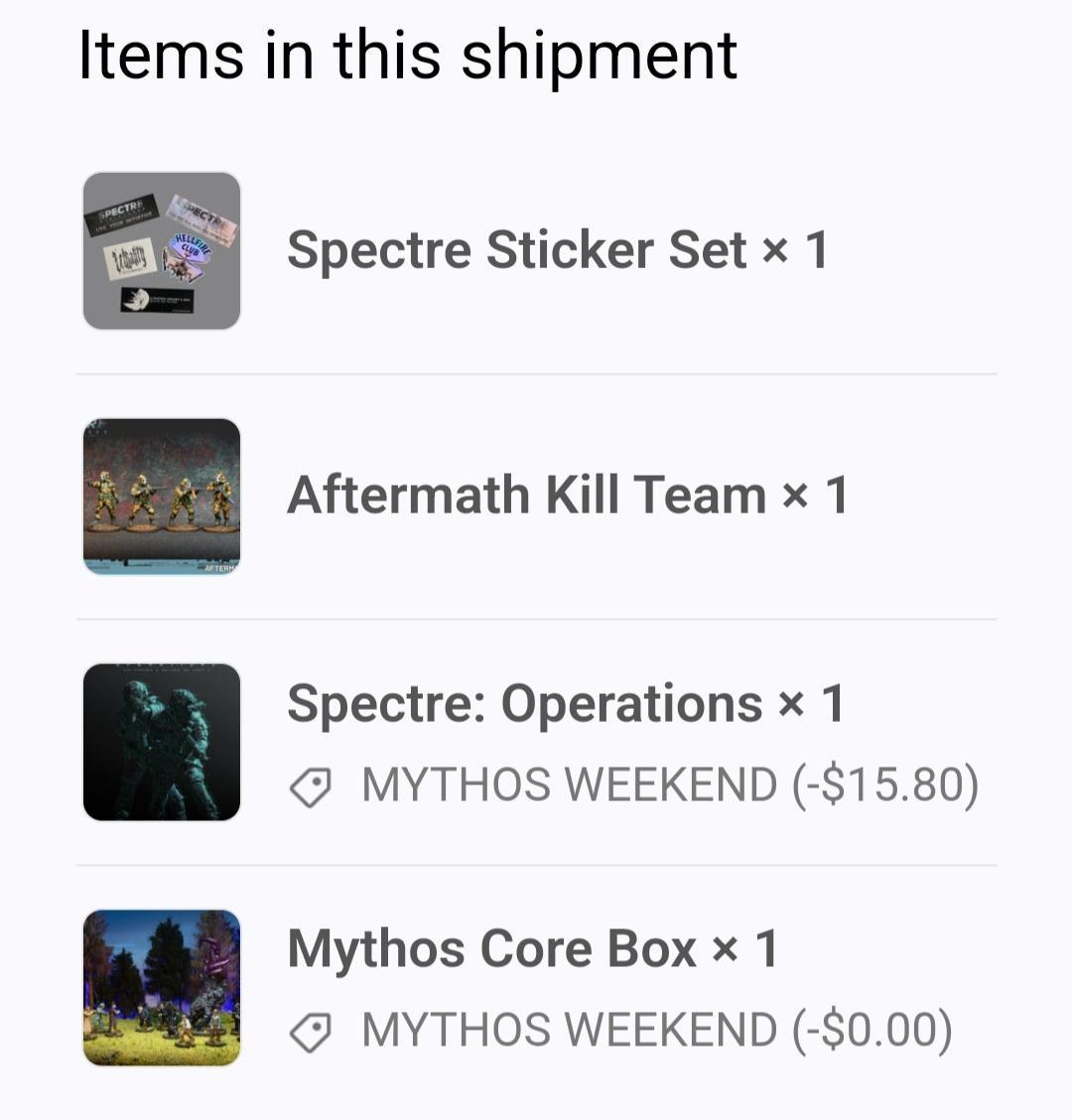
Task: Open the Spectre Sticker Set item
Action: click(x=556, y=250)
